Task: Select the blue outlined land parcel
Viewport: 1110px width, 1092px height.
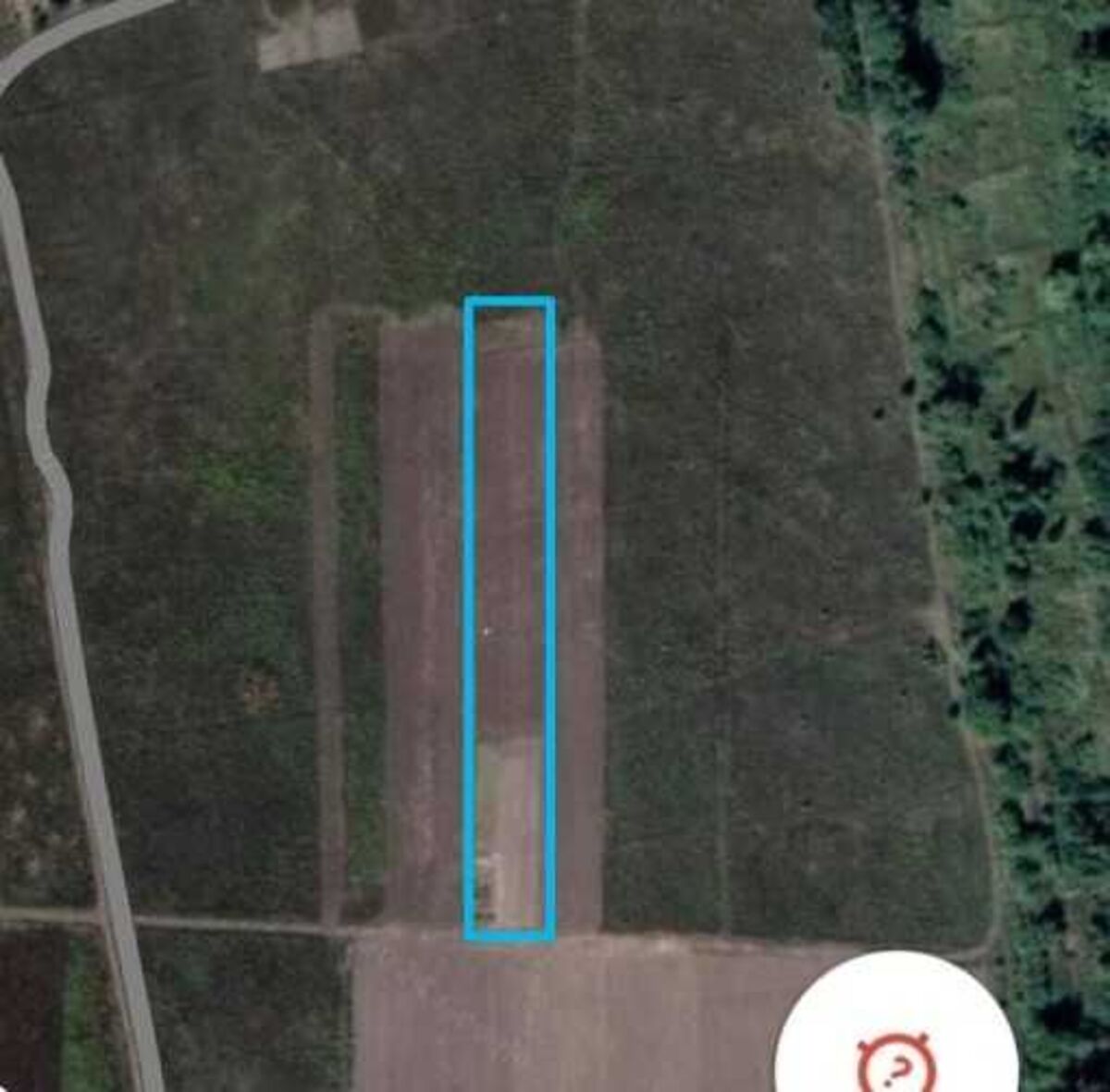Action: (x=509, y=618)
